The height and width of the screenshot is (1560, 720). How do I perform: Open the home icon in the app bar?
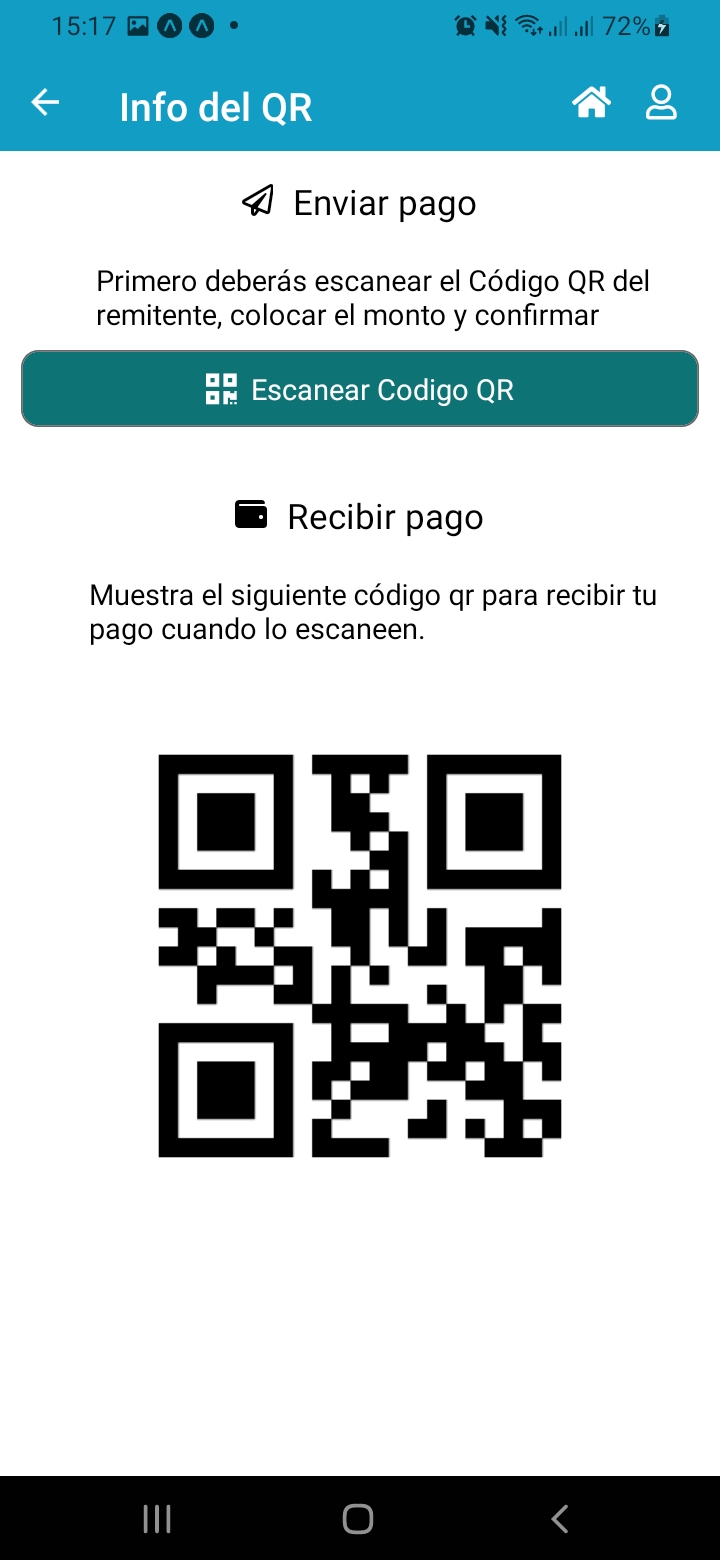(x=591, y=102)
